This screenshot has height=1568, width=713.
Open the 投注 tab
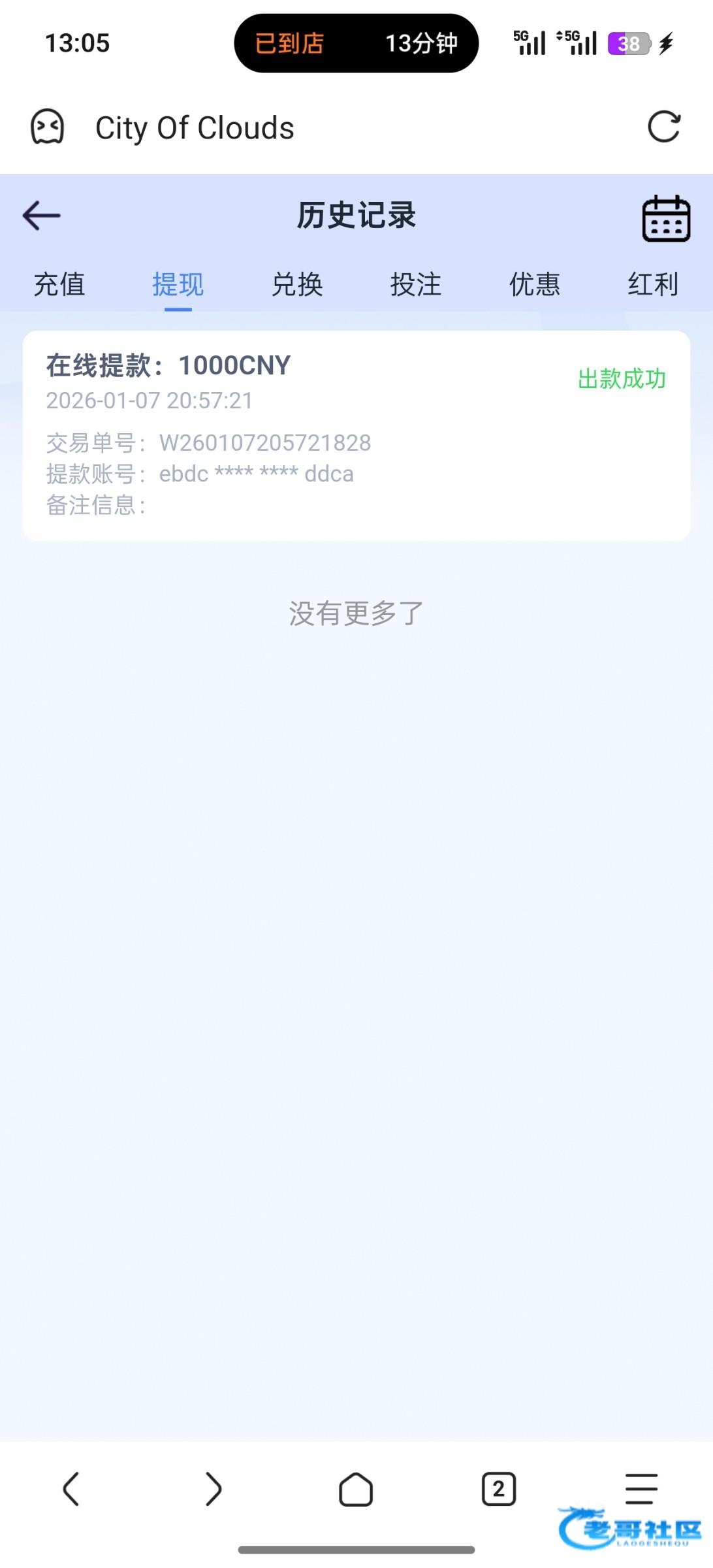[x=416, y=285]
